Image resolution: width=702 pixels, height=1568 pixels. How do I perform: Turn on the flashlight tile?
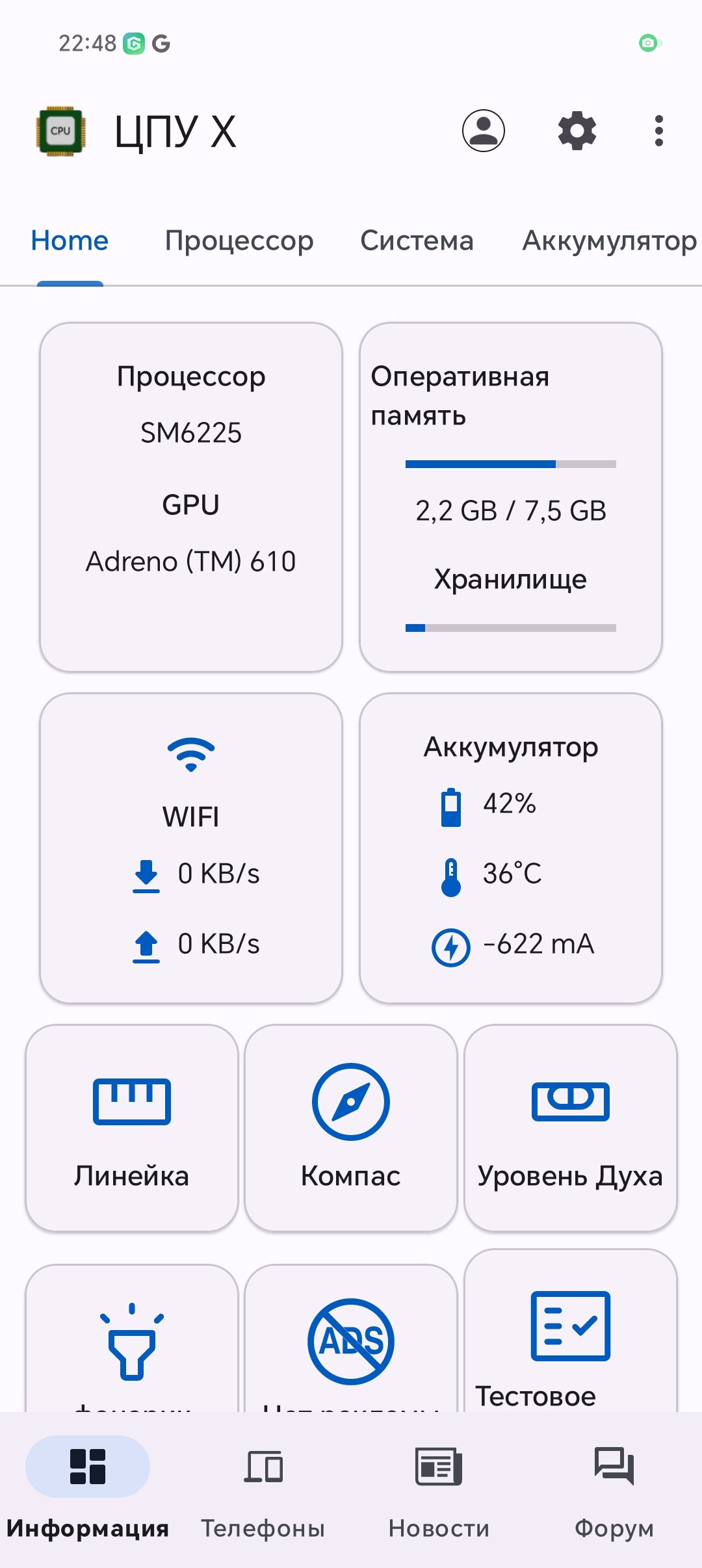[x=132, y=1338]
